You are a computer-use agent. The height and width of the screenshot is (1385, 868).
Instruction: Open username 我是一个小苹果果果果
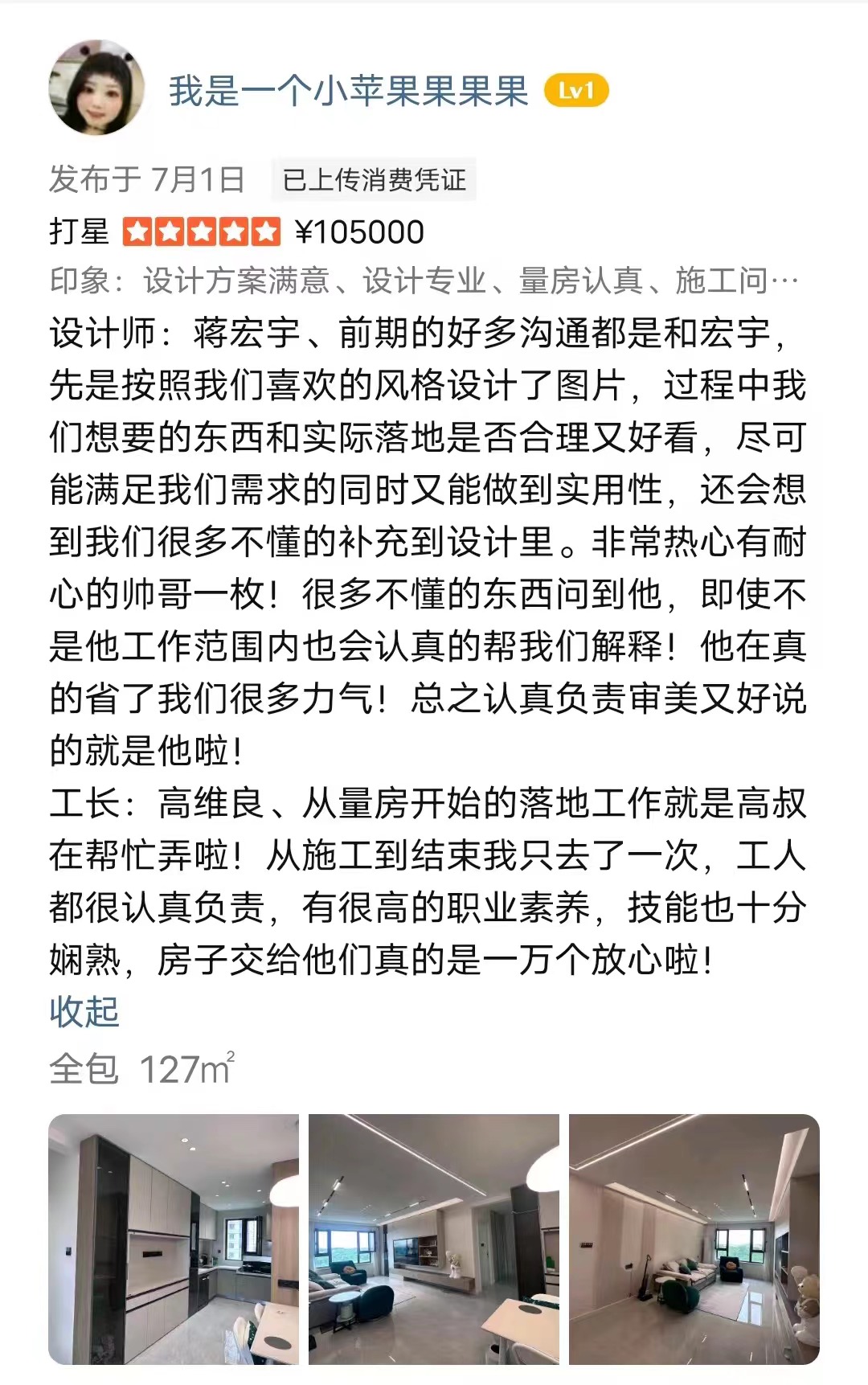[348, 91]
